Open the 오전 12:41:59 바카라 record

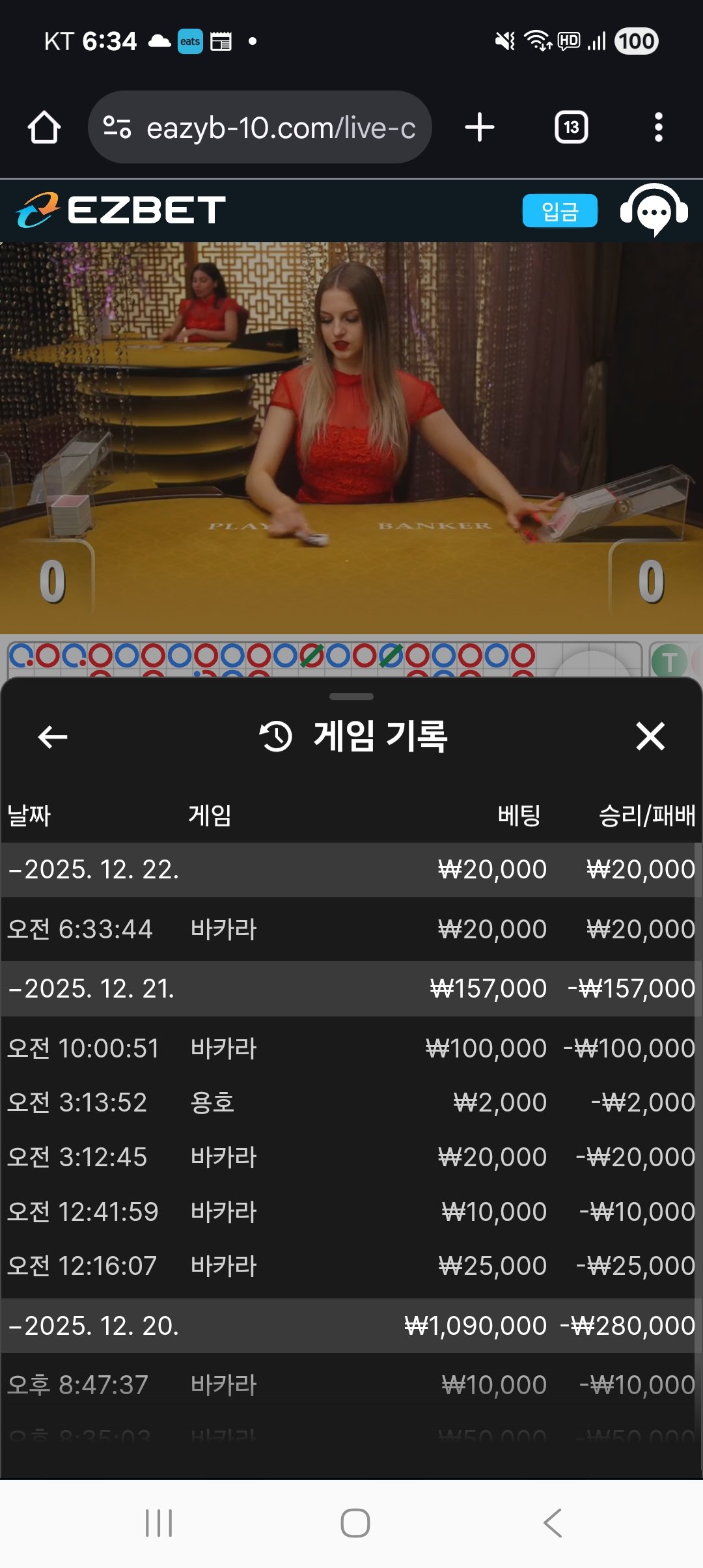(351, 1212)
